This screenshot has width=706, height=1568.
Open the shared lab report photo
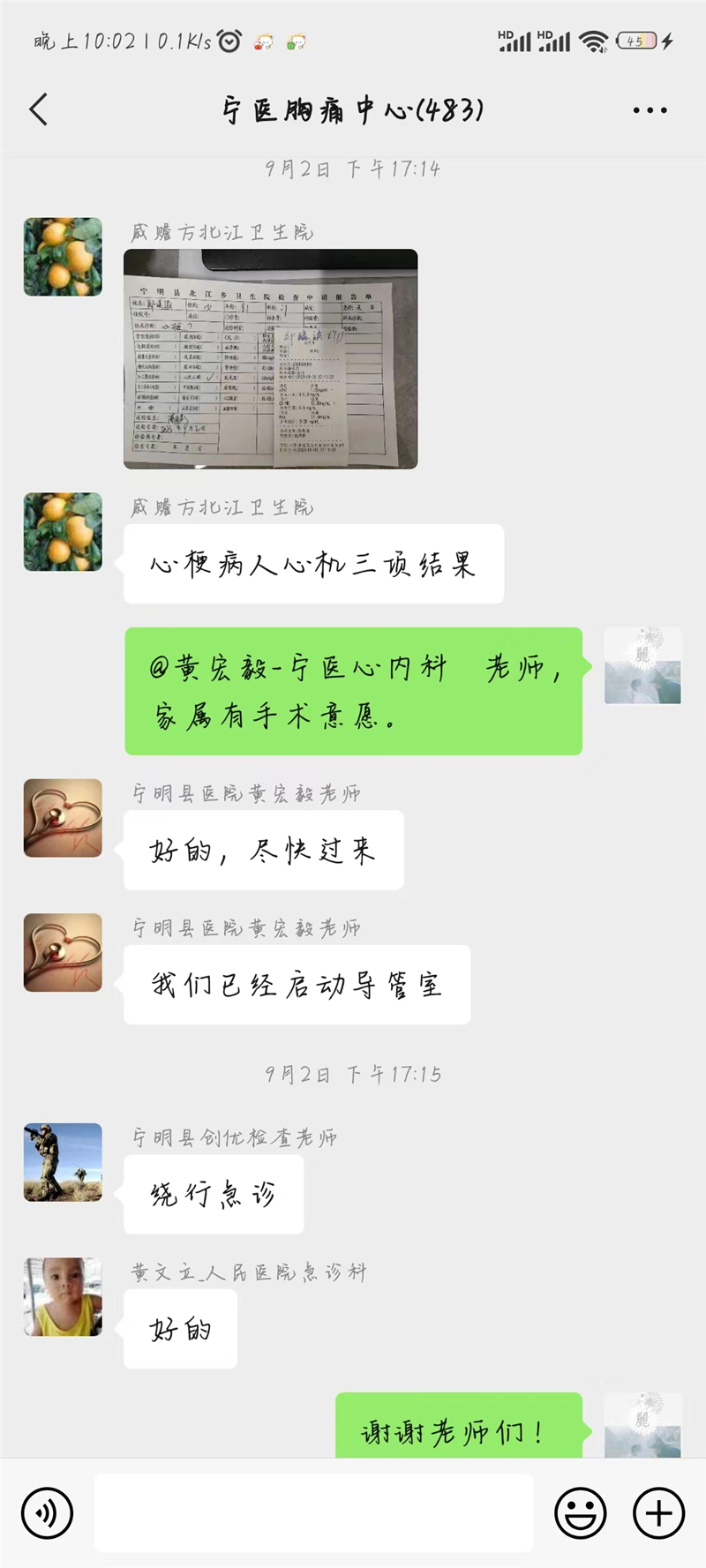[x=270, y=359]
